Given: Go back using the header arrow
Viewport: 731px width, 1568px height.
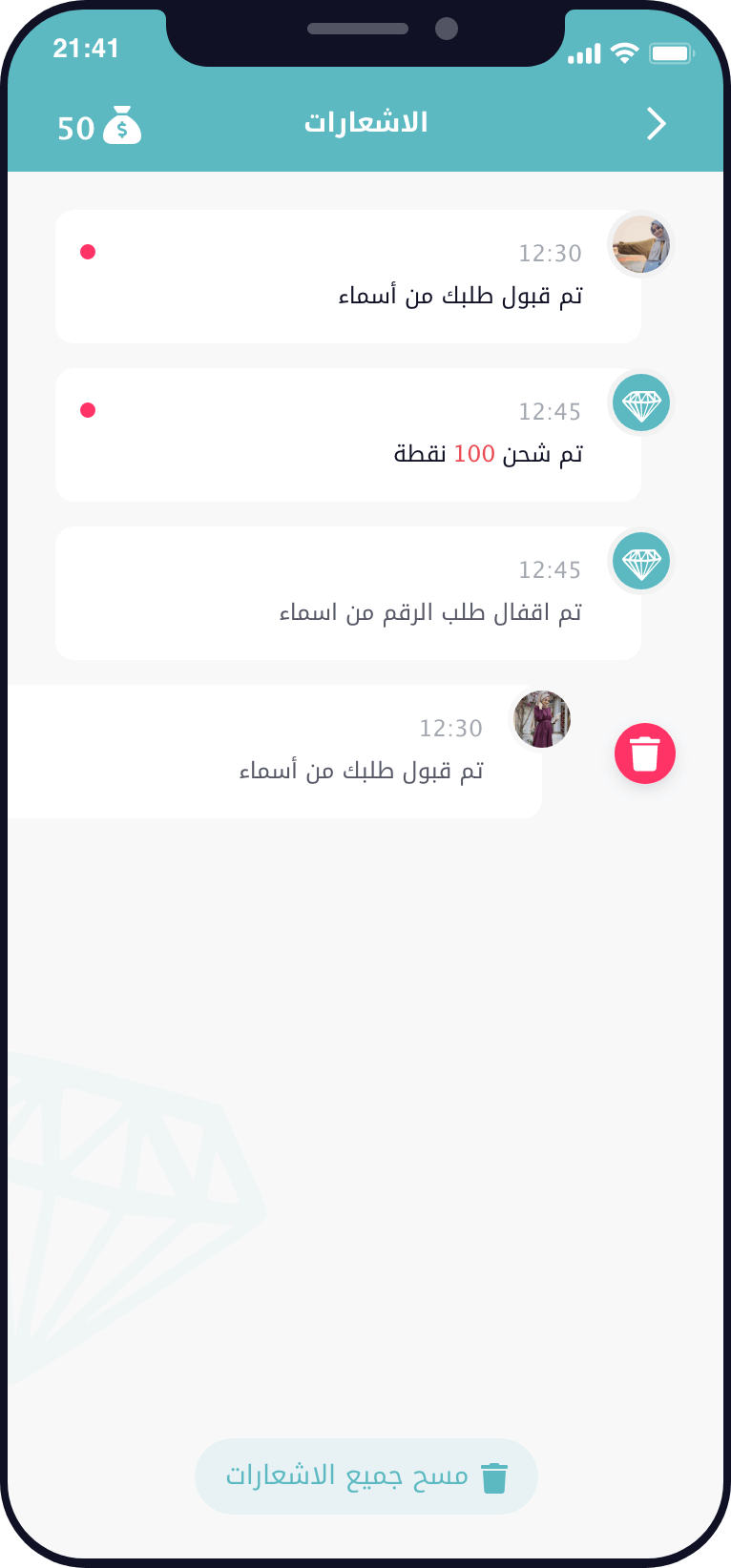Looking at the screenshot, I should click(x=656, y=124).
